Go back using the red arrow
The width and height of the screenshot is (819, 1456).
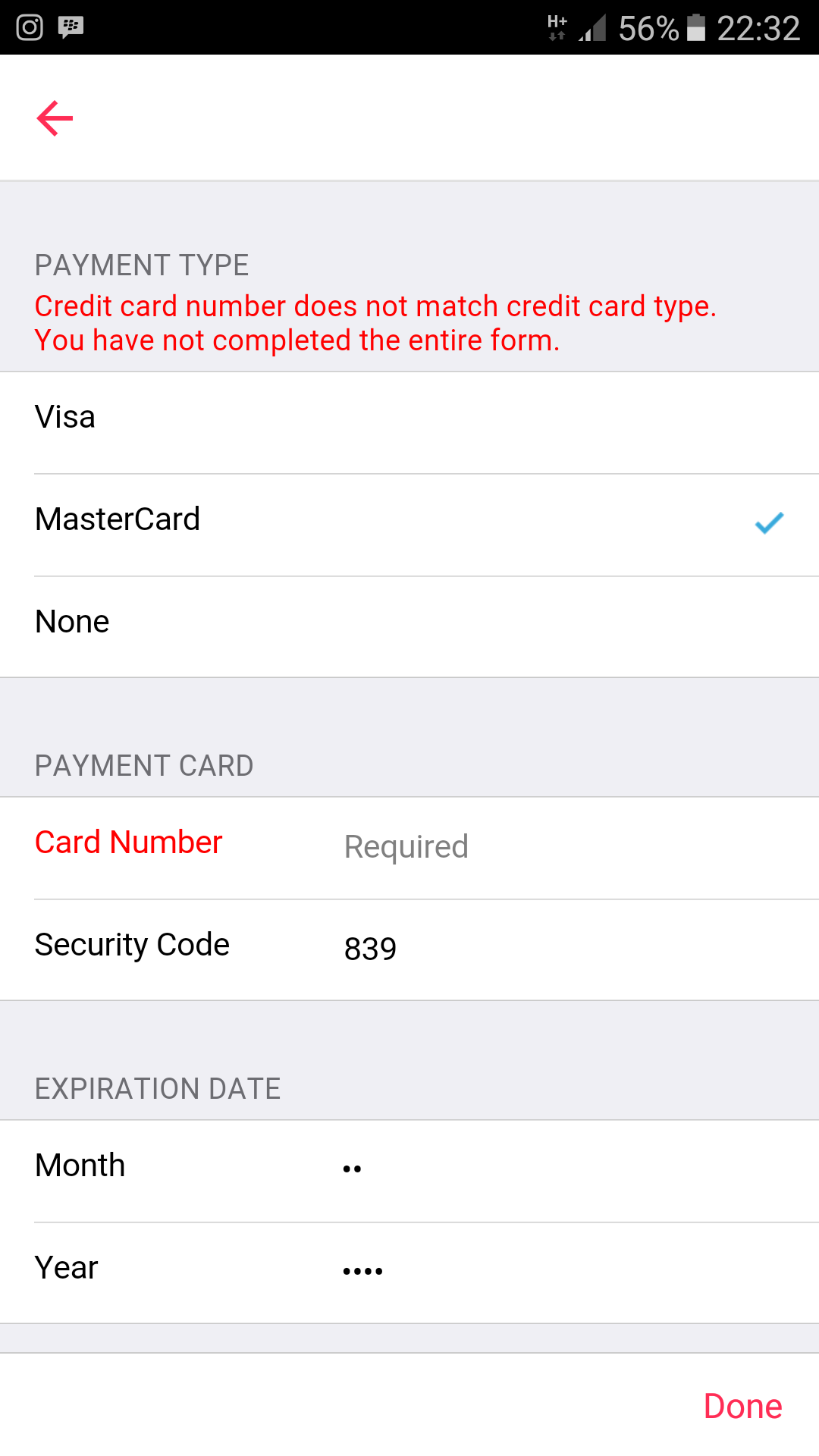click(x=55, y=118)
